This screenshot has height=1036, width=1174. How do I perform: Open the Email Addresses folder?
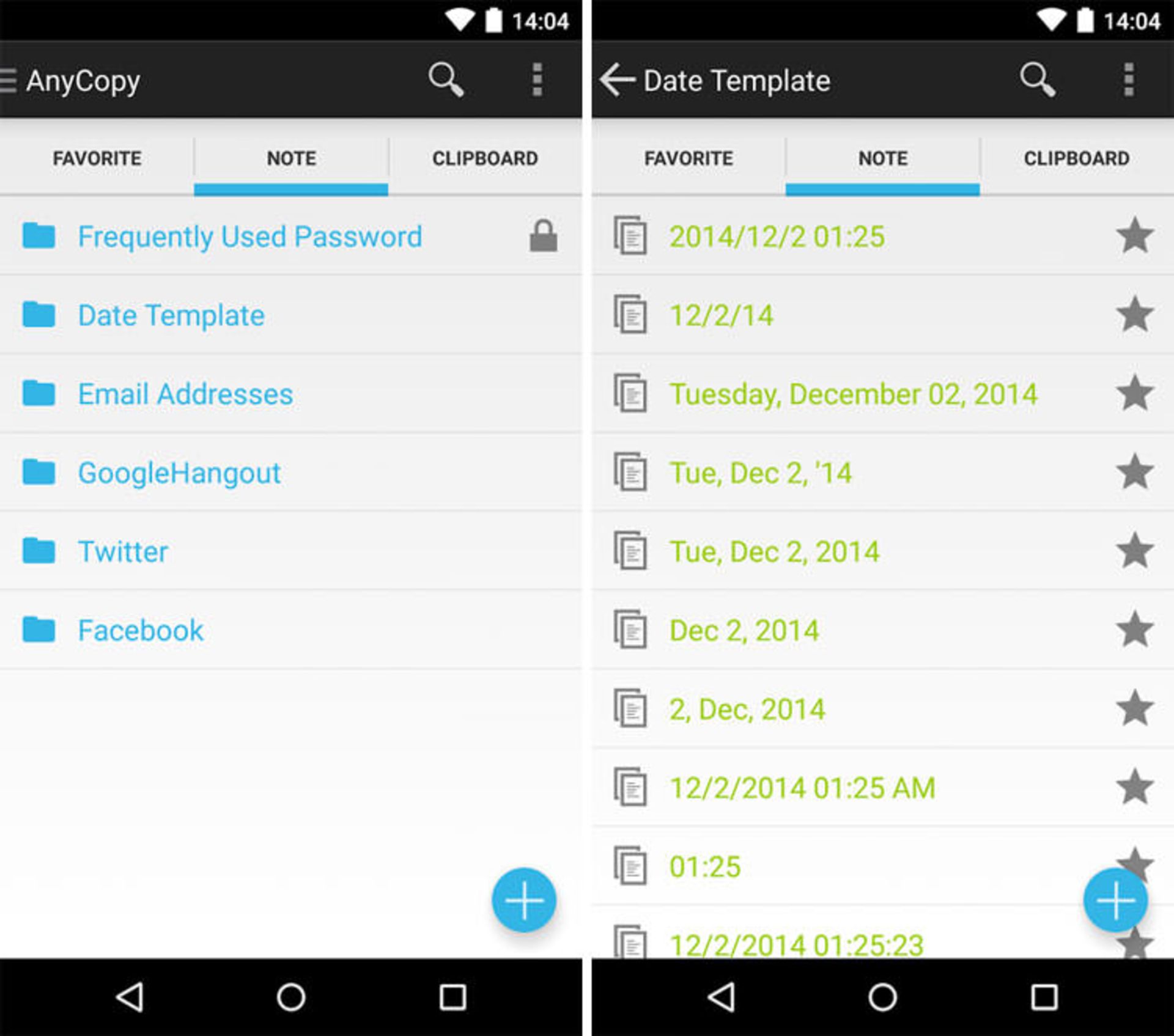[185, 394]
